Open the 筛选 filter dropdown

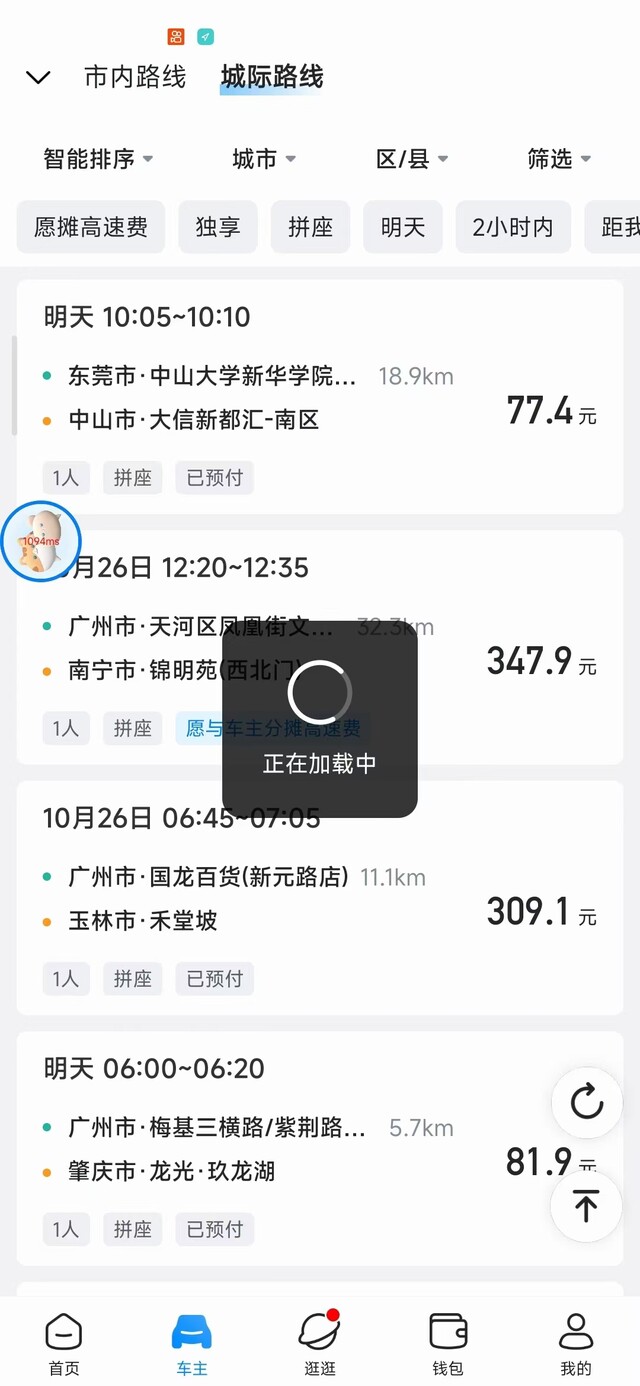coord(559,159)
